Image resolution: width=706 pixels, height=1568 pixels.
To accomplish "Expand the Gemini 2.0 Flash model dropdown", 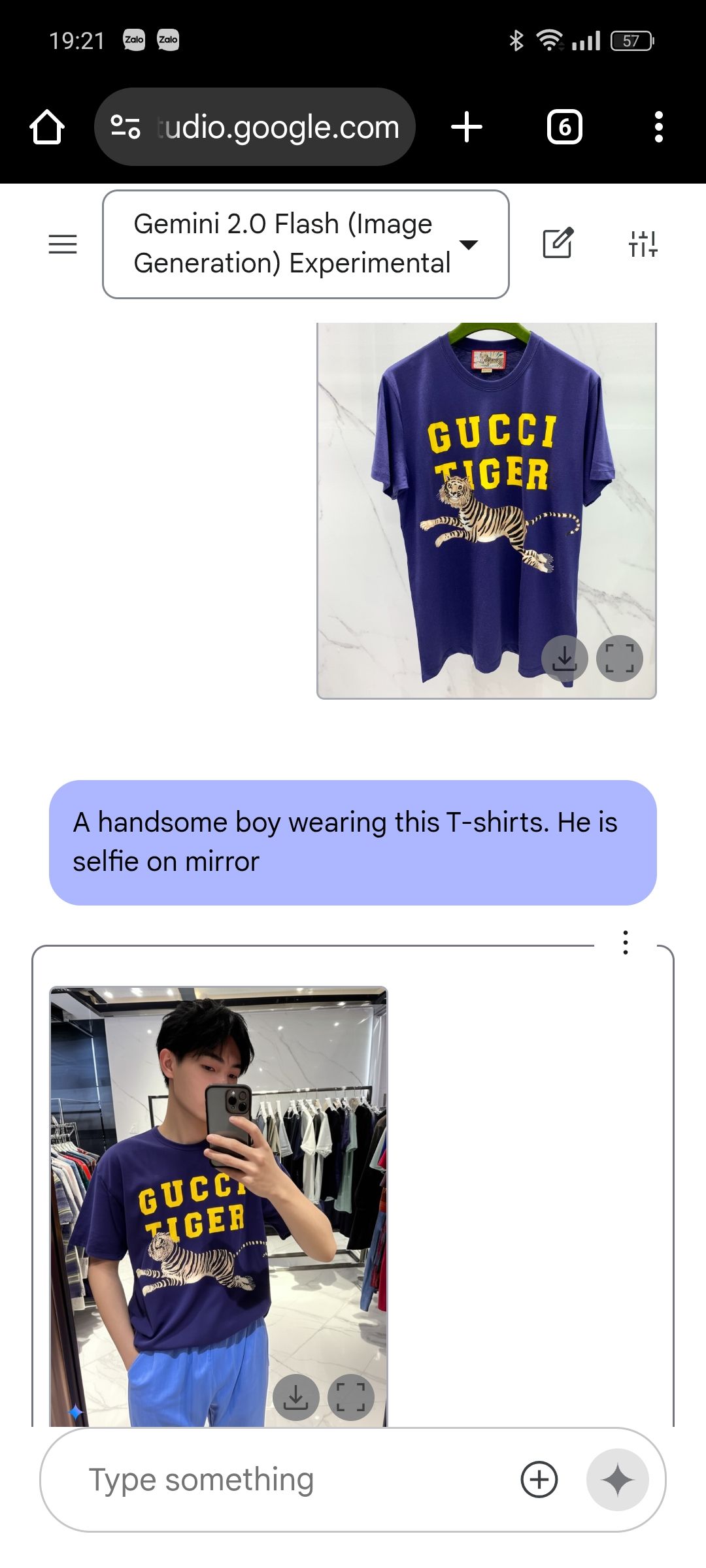I will [x=305, y=244].
